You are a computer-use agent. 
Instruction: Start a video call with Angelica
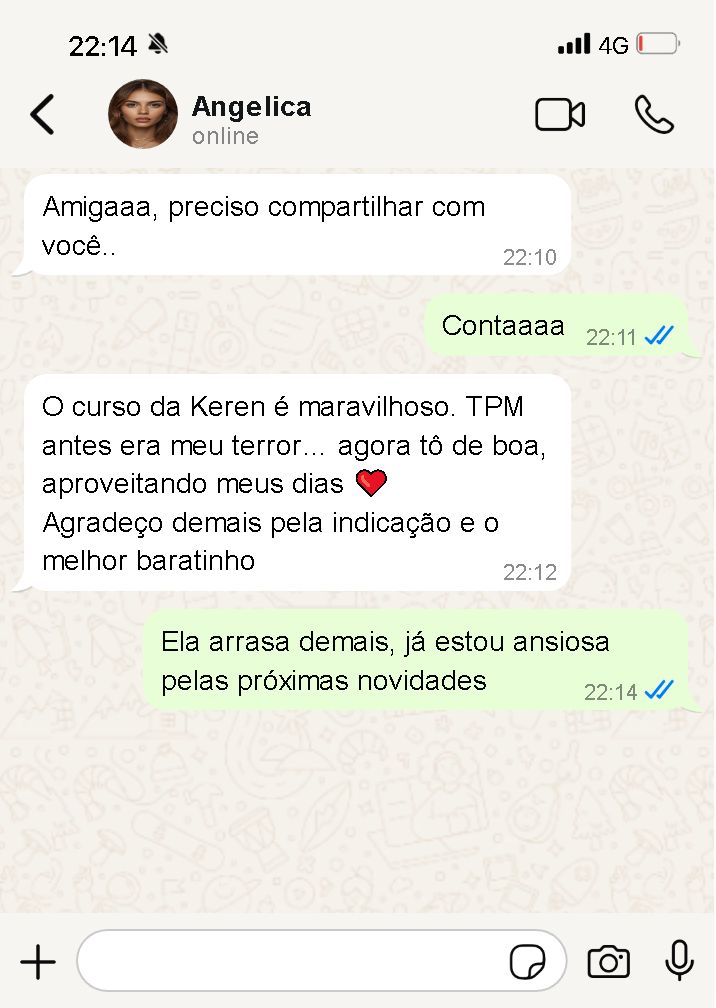tap(559, 115)
